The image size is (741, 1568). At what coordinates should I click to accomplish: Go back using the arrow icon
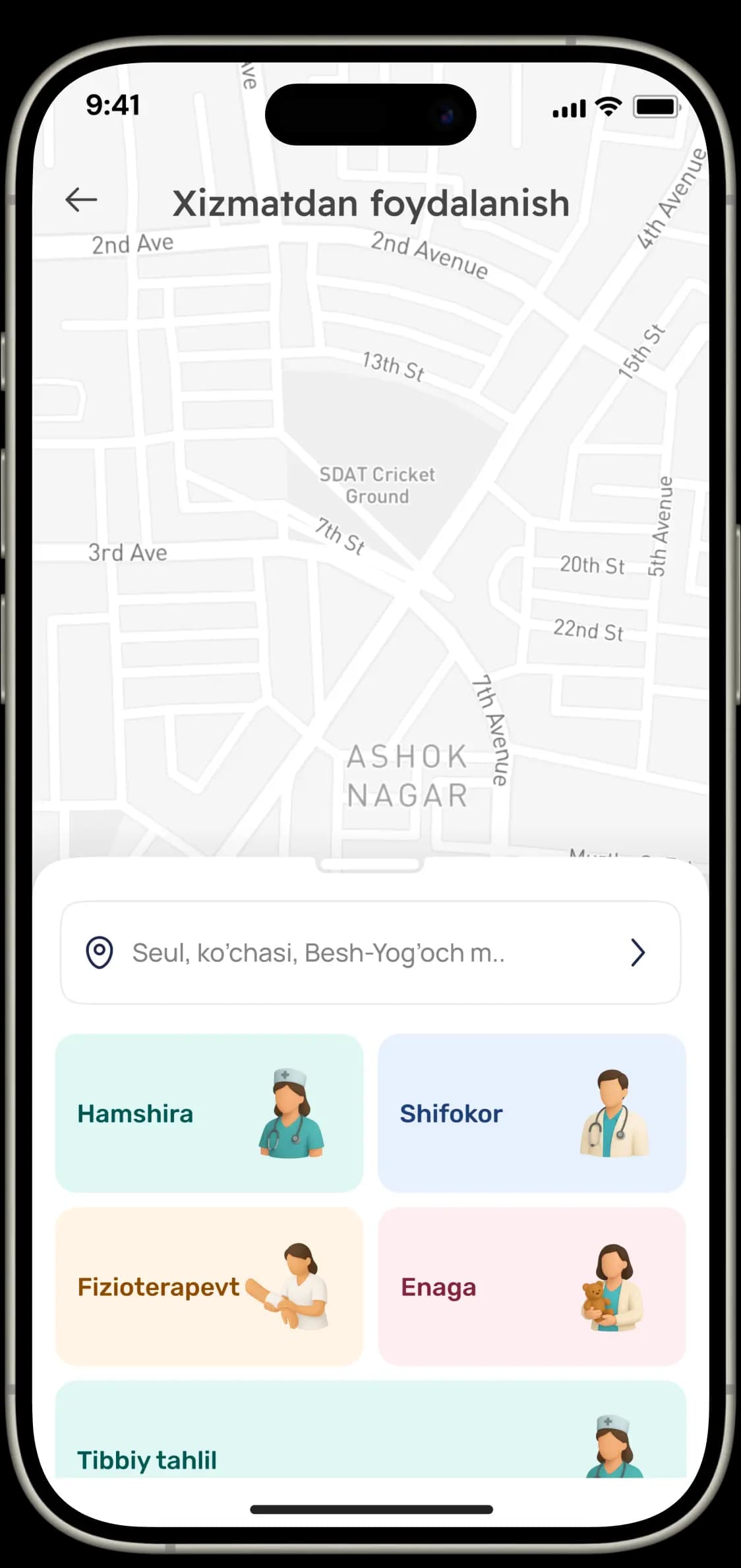pos(81,200)
